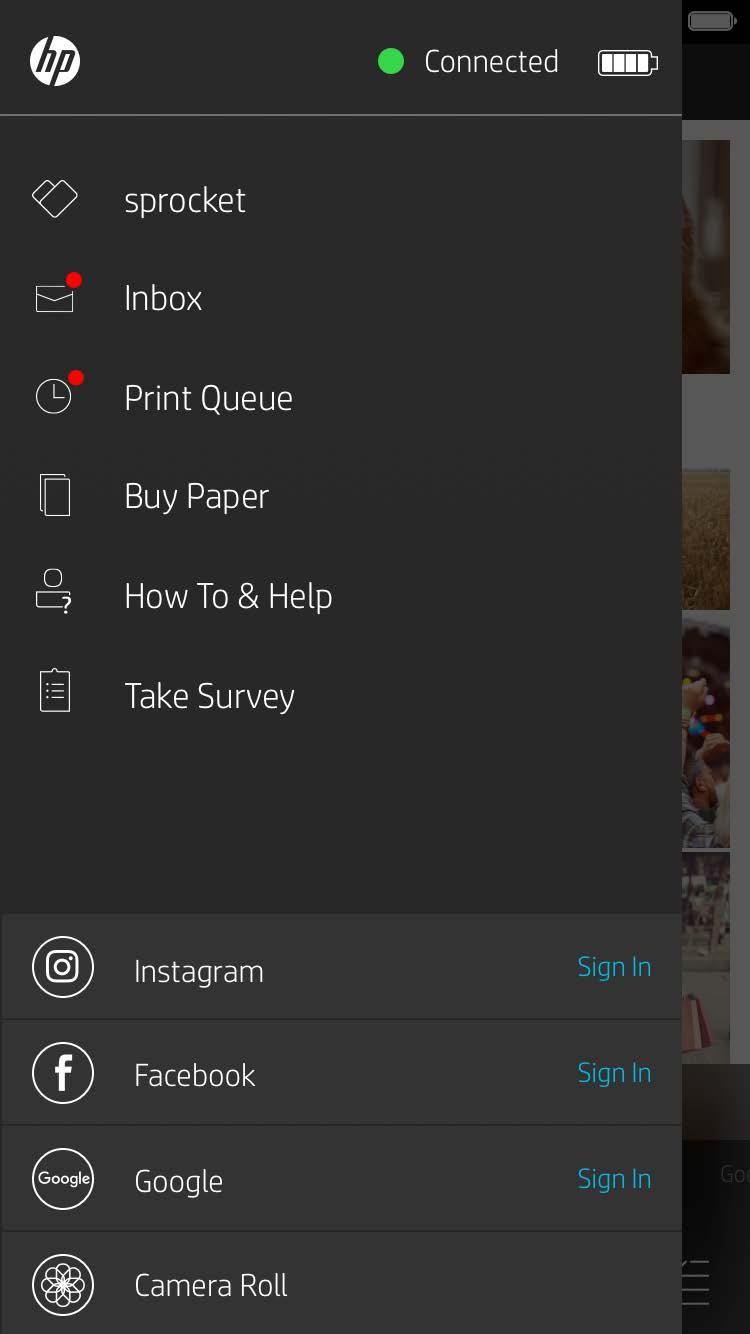Open How To & Help

pos(228,596)
